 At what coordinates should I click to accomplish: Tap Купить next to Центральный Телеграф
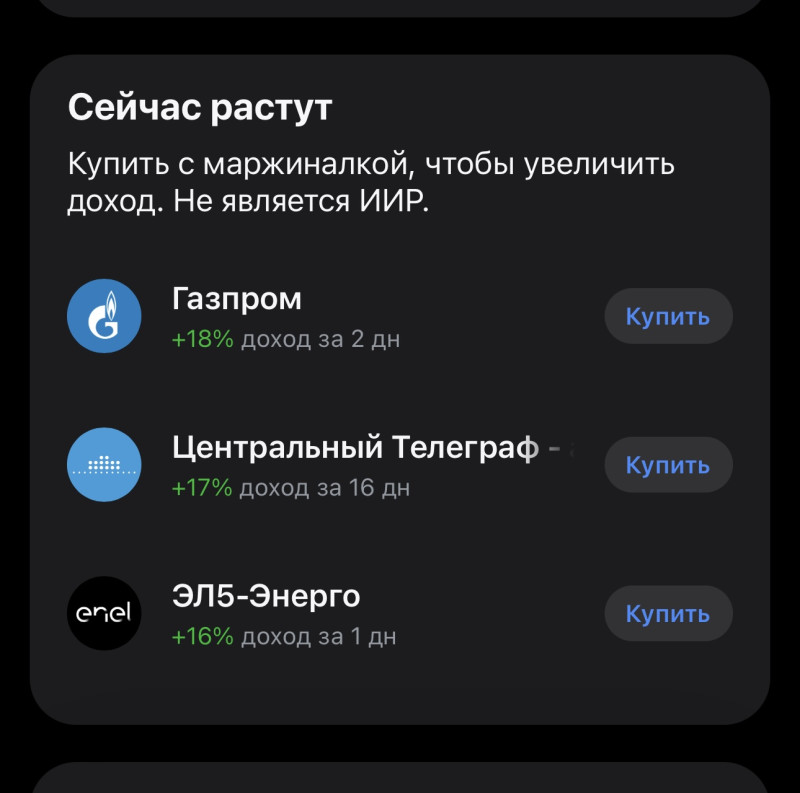pos(668,465)
